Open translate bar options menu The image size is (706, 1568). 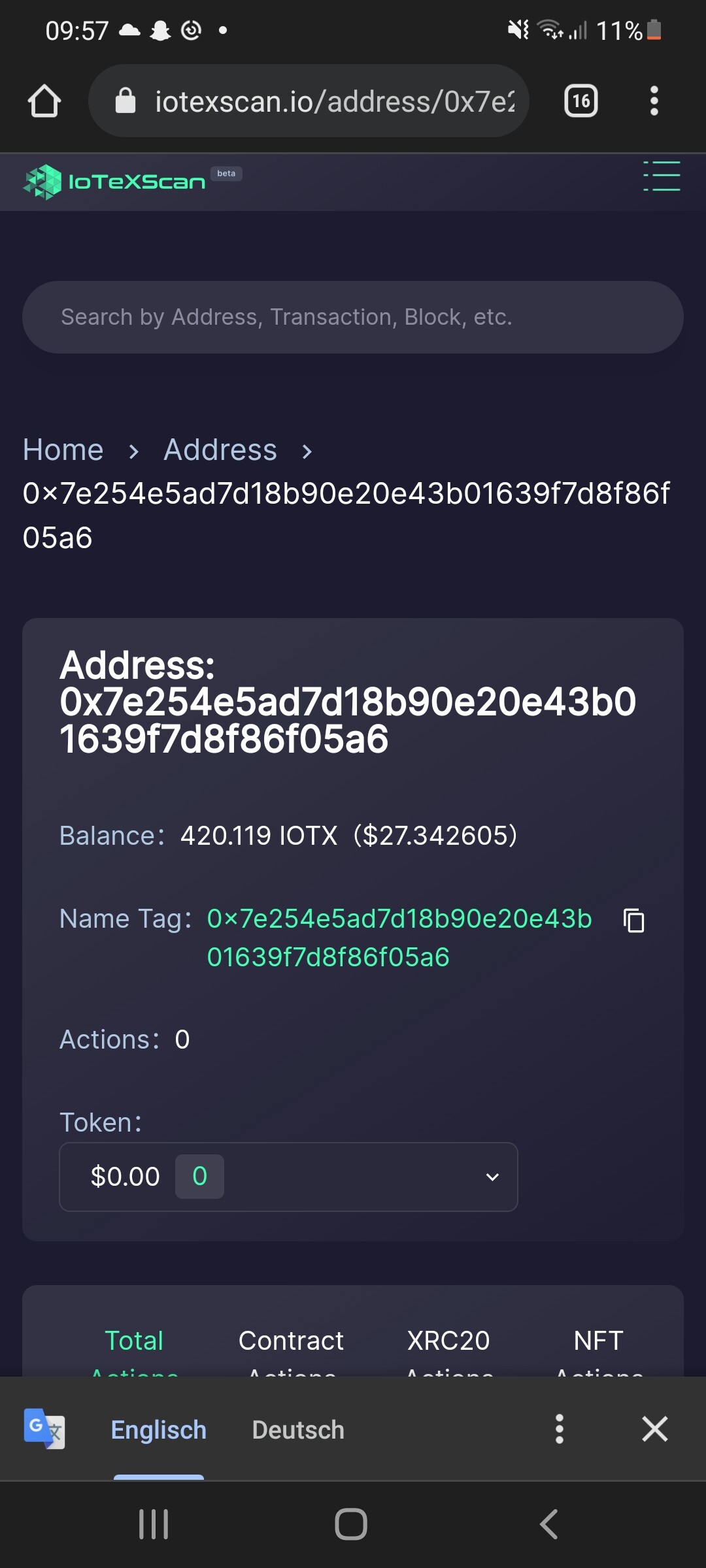(559, 1429)
